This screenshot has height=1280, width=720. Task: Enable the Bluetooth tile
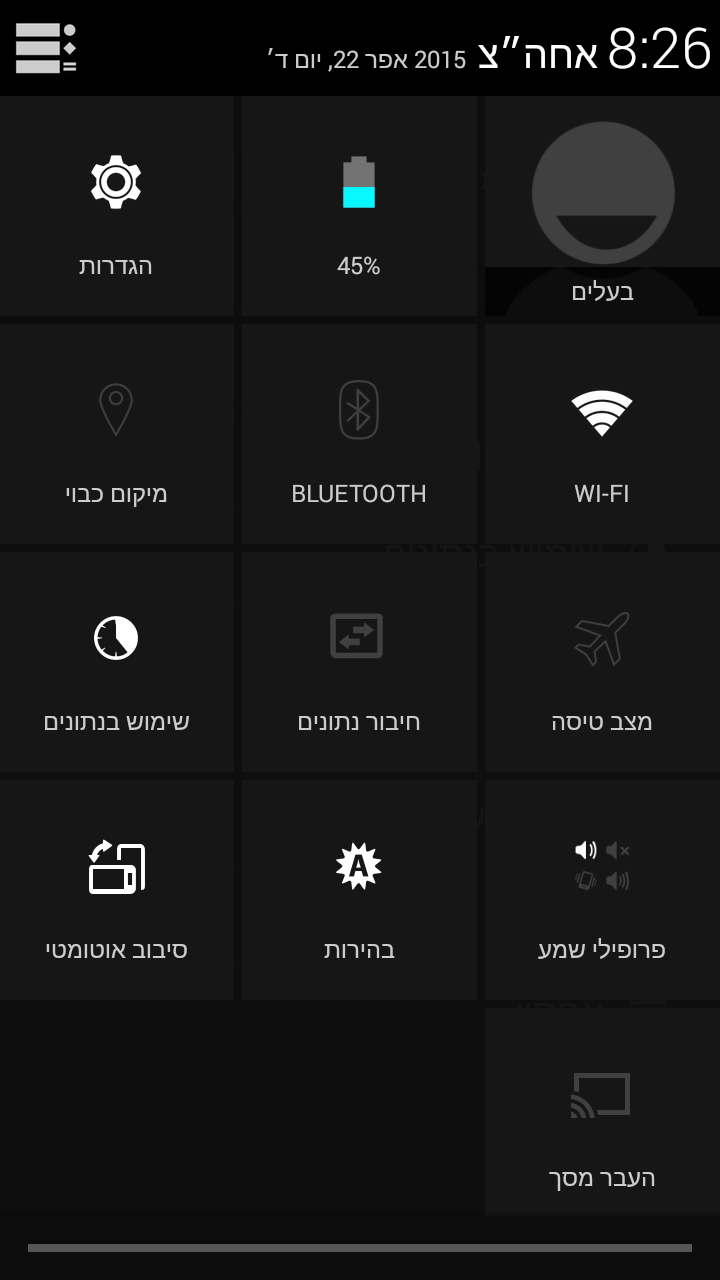coord(358,434)
